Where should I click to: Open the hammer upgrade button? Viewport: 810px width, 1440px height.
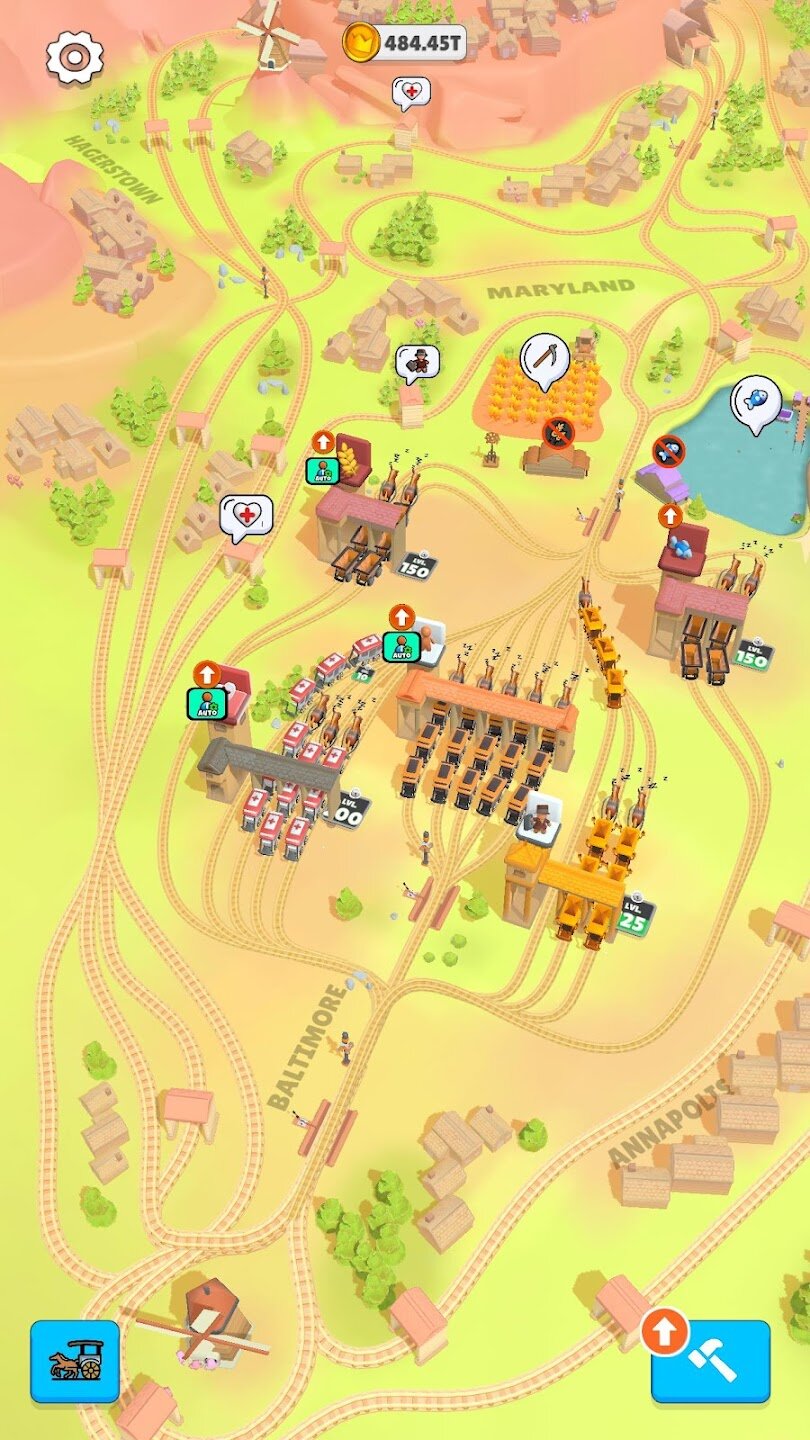711,1361
